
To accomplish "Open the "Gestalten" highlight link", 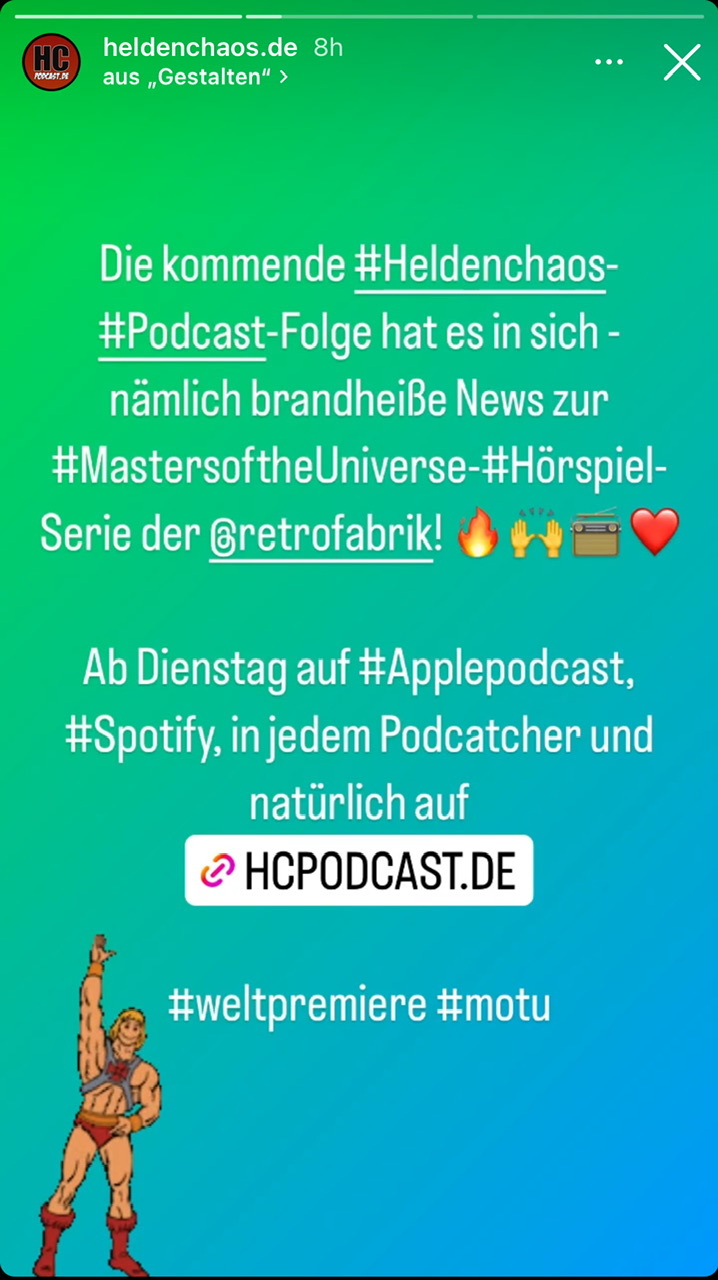I will point(196,77).
